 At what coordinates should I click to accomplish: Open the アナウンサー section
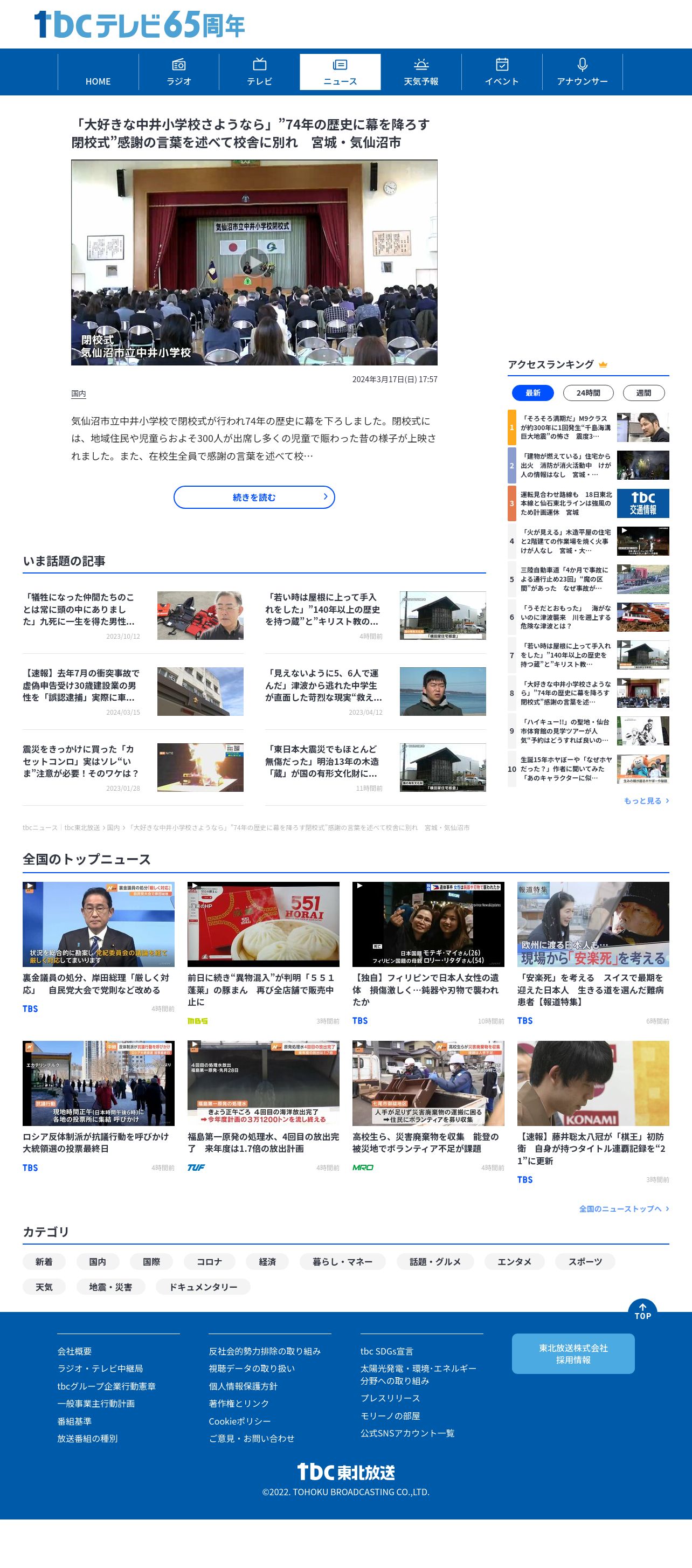pyautogui.click(x=583, y=72)
